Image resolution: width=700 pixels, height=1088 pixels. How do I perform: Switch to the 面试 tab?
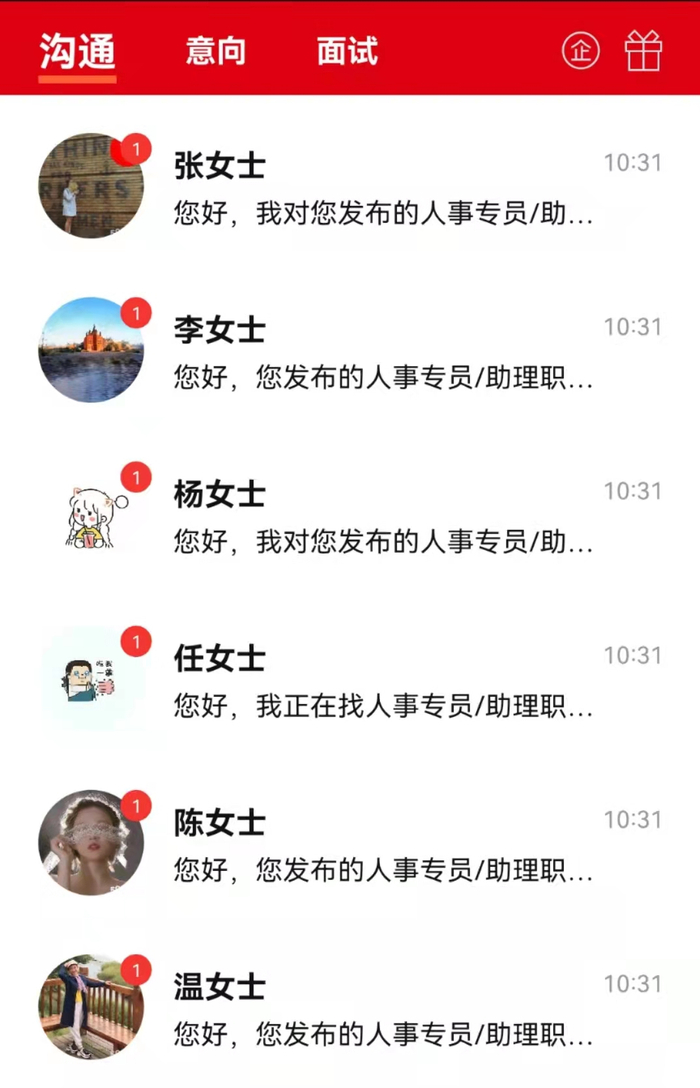point(347,50)
